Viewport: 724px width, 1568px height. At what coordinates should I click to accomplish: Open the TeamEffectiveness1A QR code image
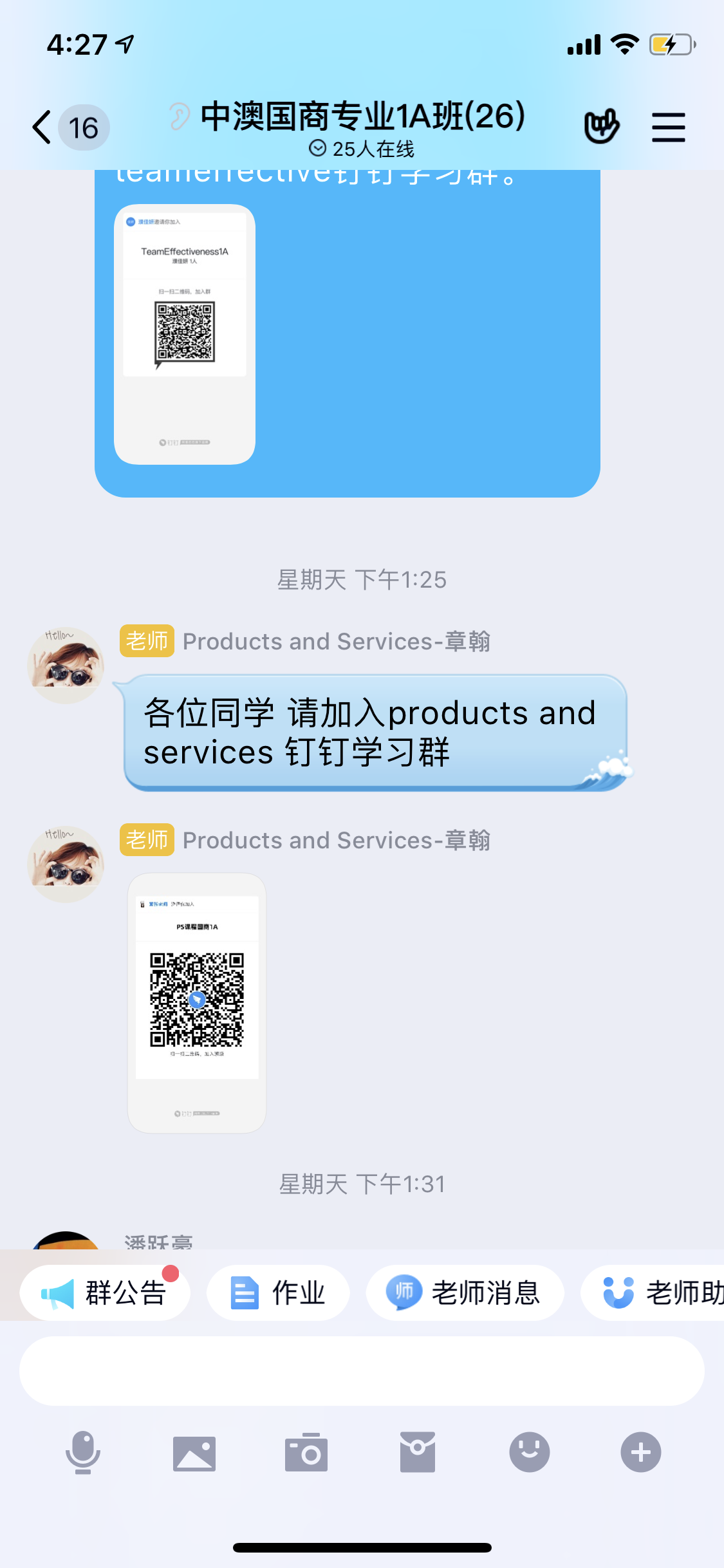pos(185,334)
